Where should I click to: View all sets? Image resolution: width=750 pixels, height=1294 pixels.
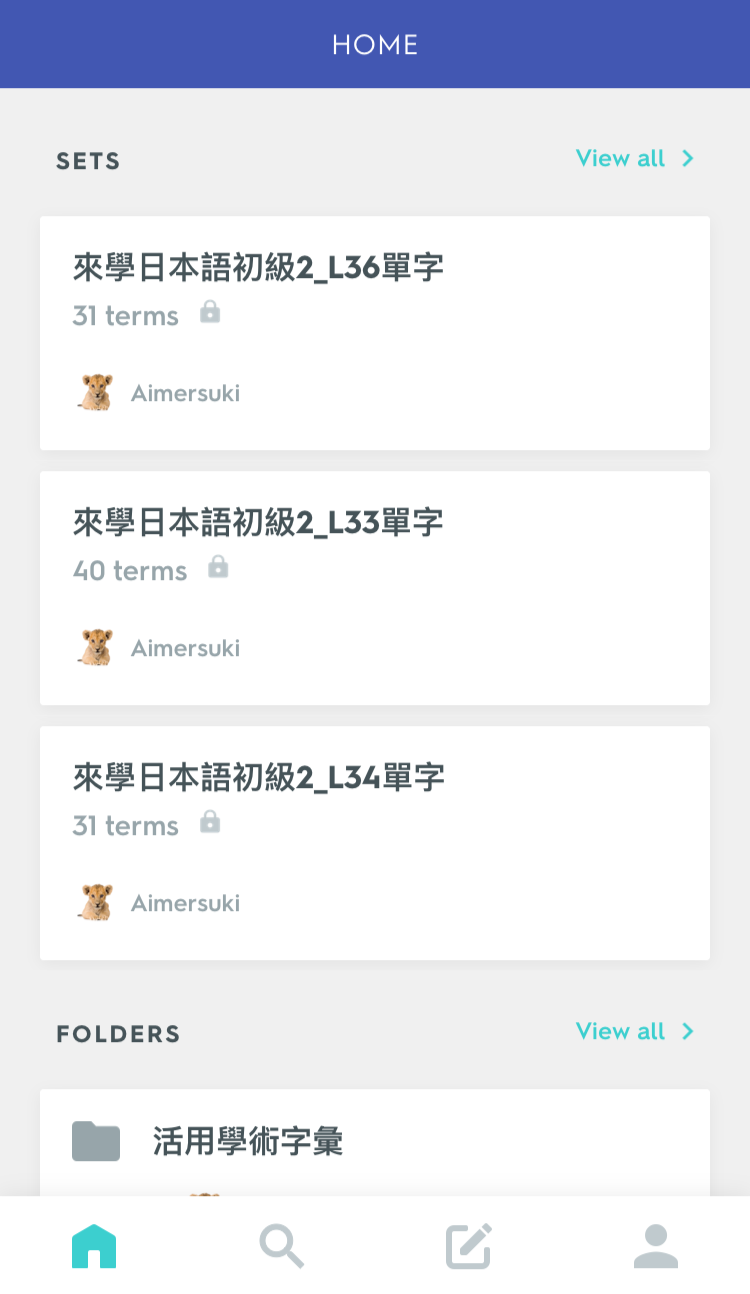(x=635, y=159)
